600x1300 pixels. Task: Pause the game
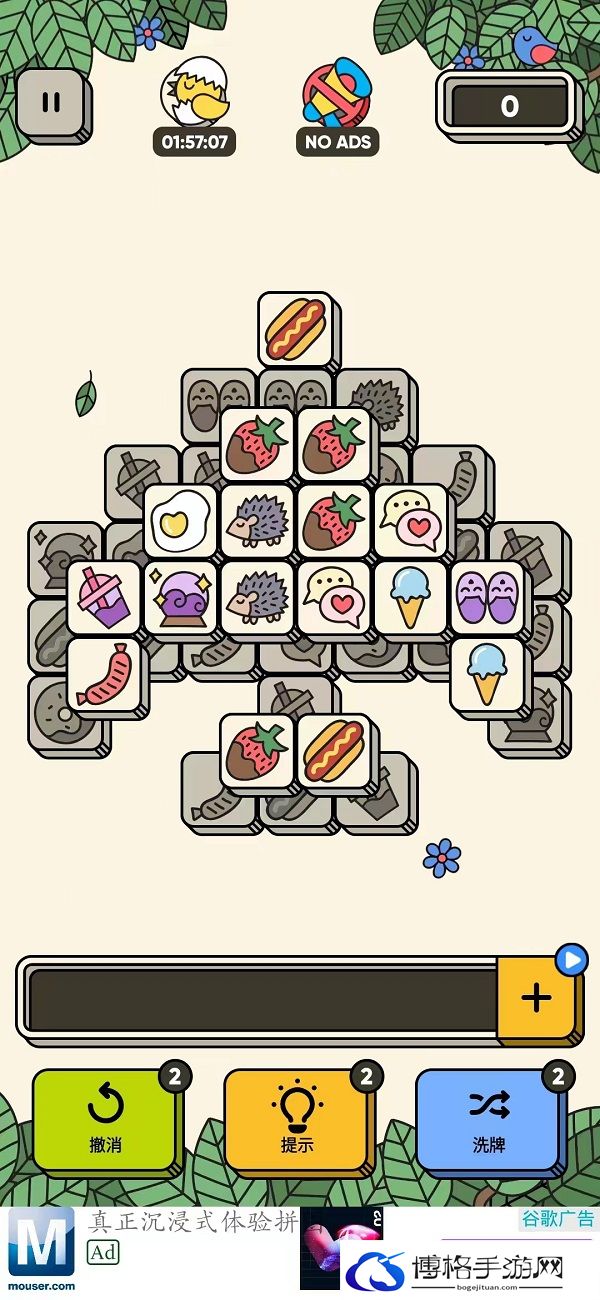click(50, 103)
